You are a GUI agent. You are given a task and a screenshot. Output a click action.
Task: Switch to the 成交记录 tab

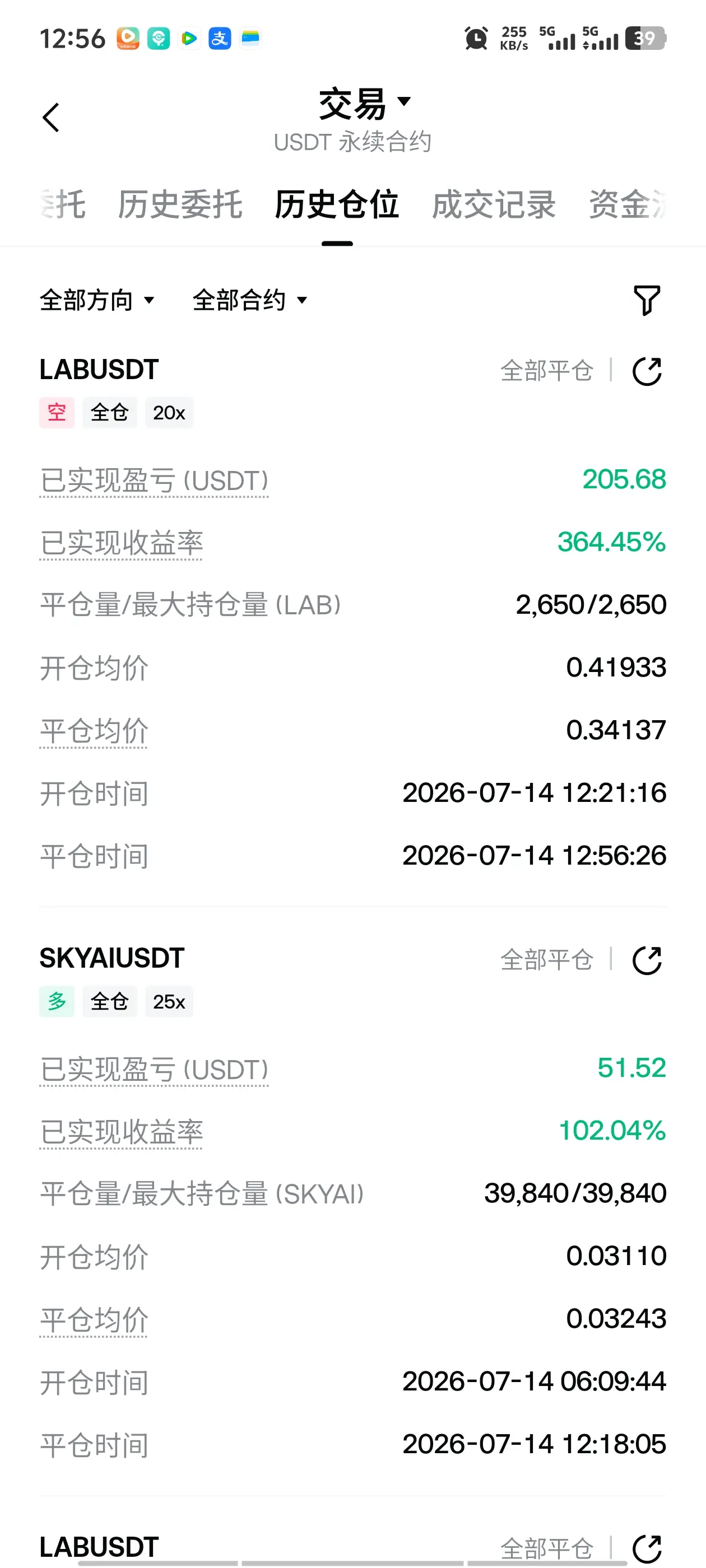[x=494, y=204]
